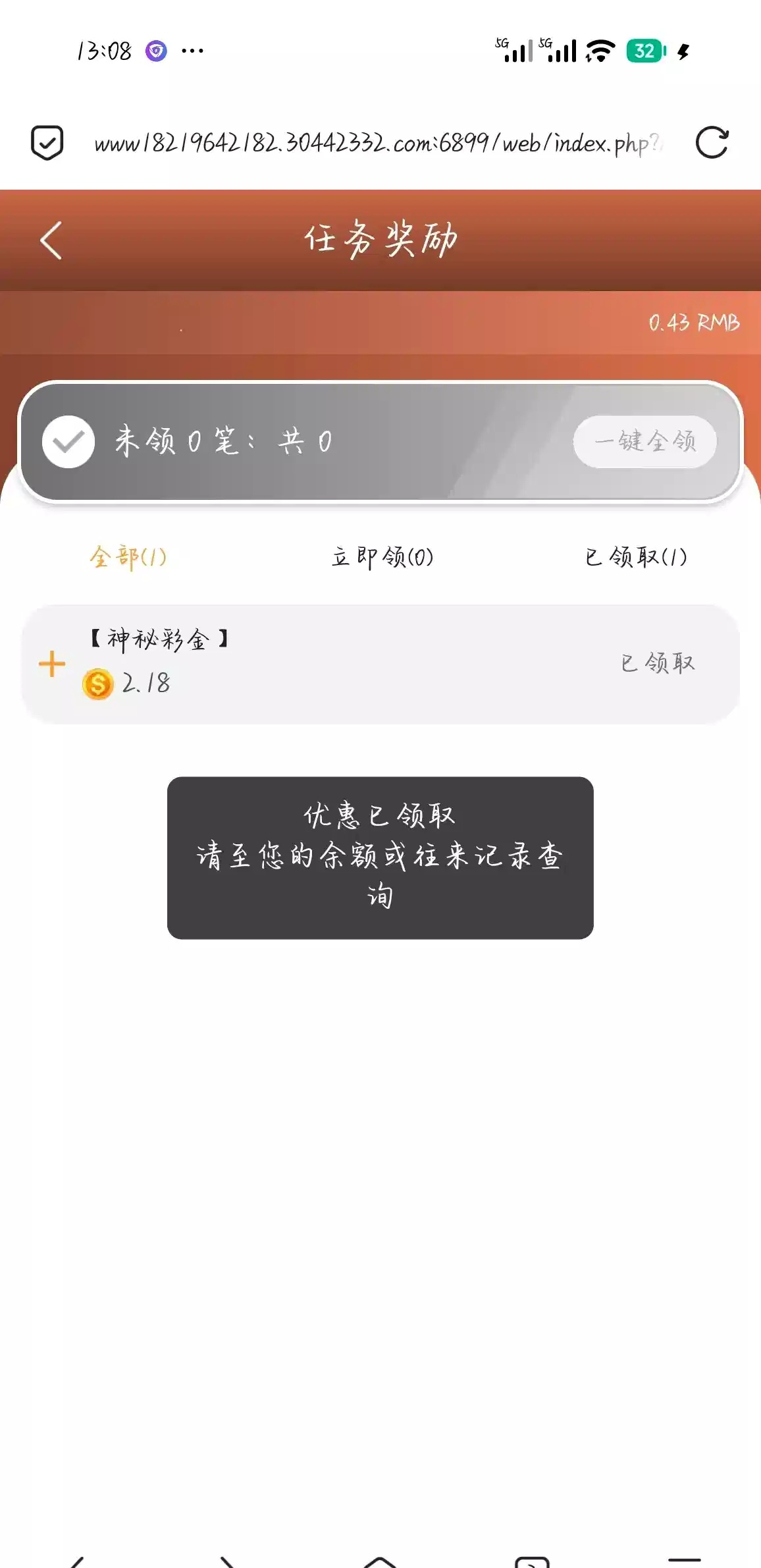This screenshot has width=761, height=1568.
Task: Open the browser address bar
Action: coord(378,143)
